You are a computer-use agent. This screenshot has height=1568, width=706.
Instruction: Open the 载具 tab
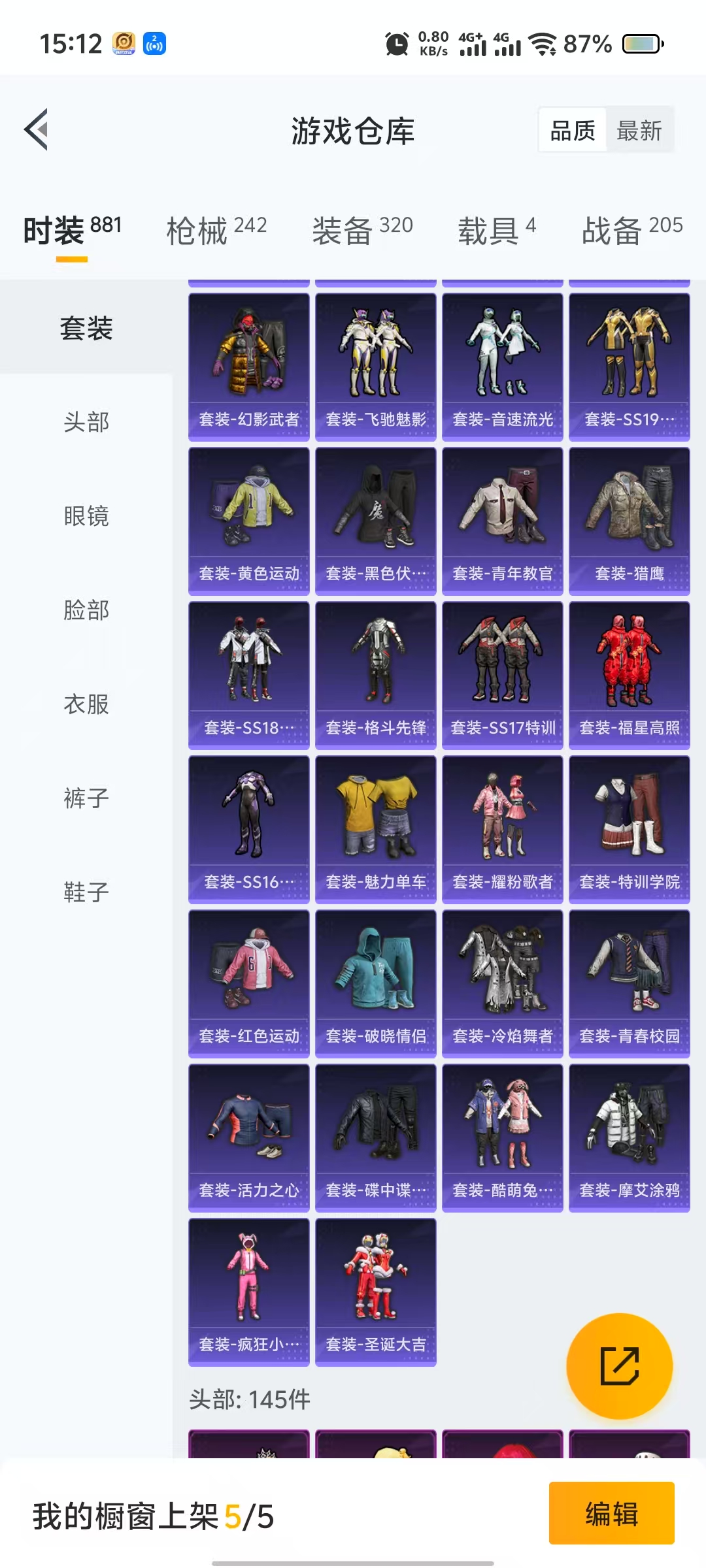[496, 230]
